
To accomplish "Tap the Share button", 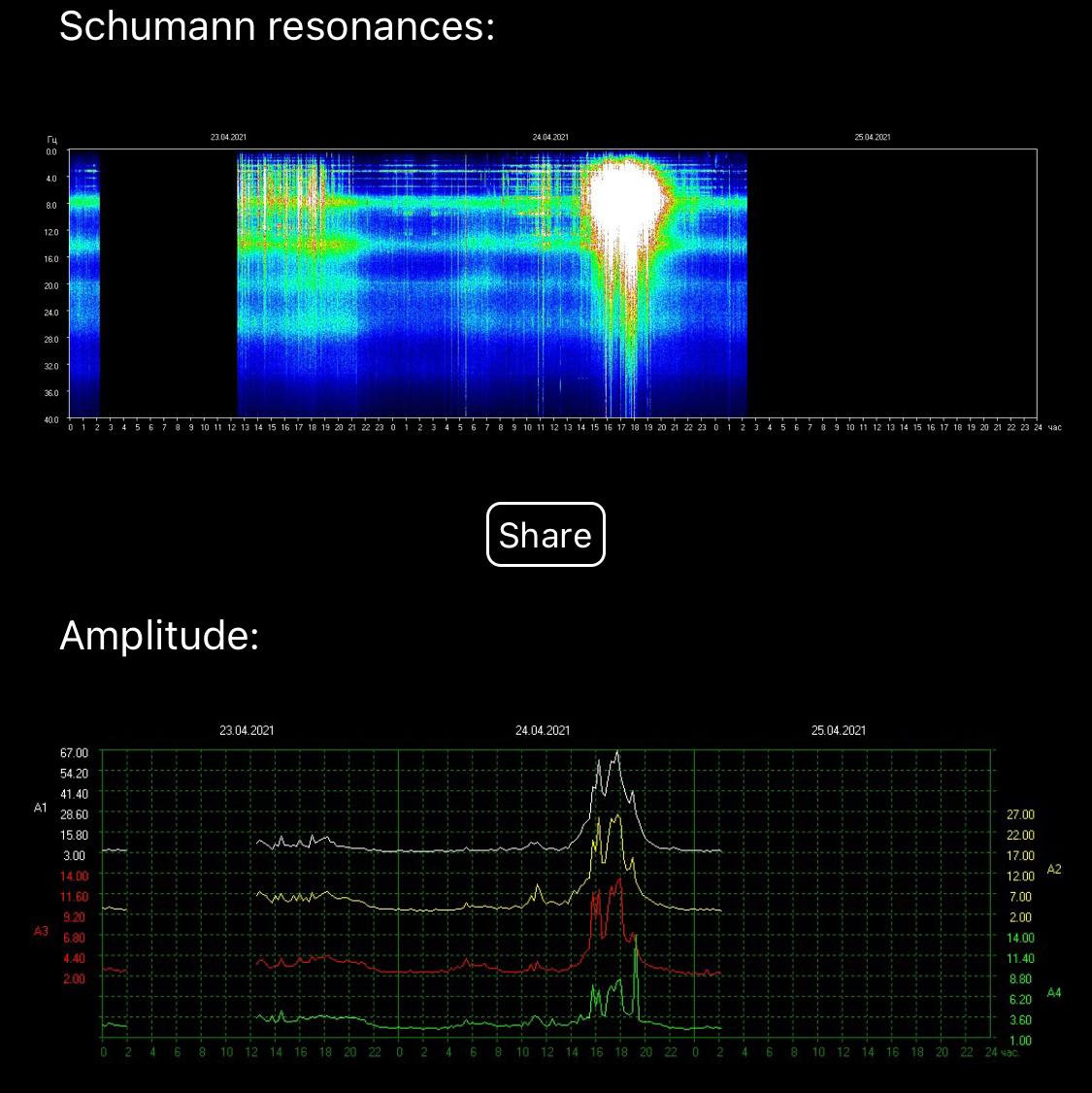I will pos(546,535).
